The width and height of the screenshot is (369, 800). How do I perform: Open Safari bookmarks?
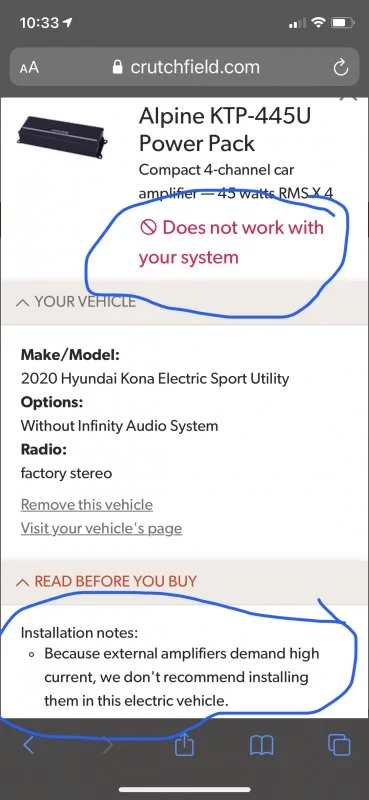coord(262,746)
